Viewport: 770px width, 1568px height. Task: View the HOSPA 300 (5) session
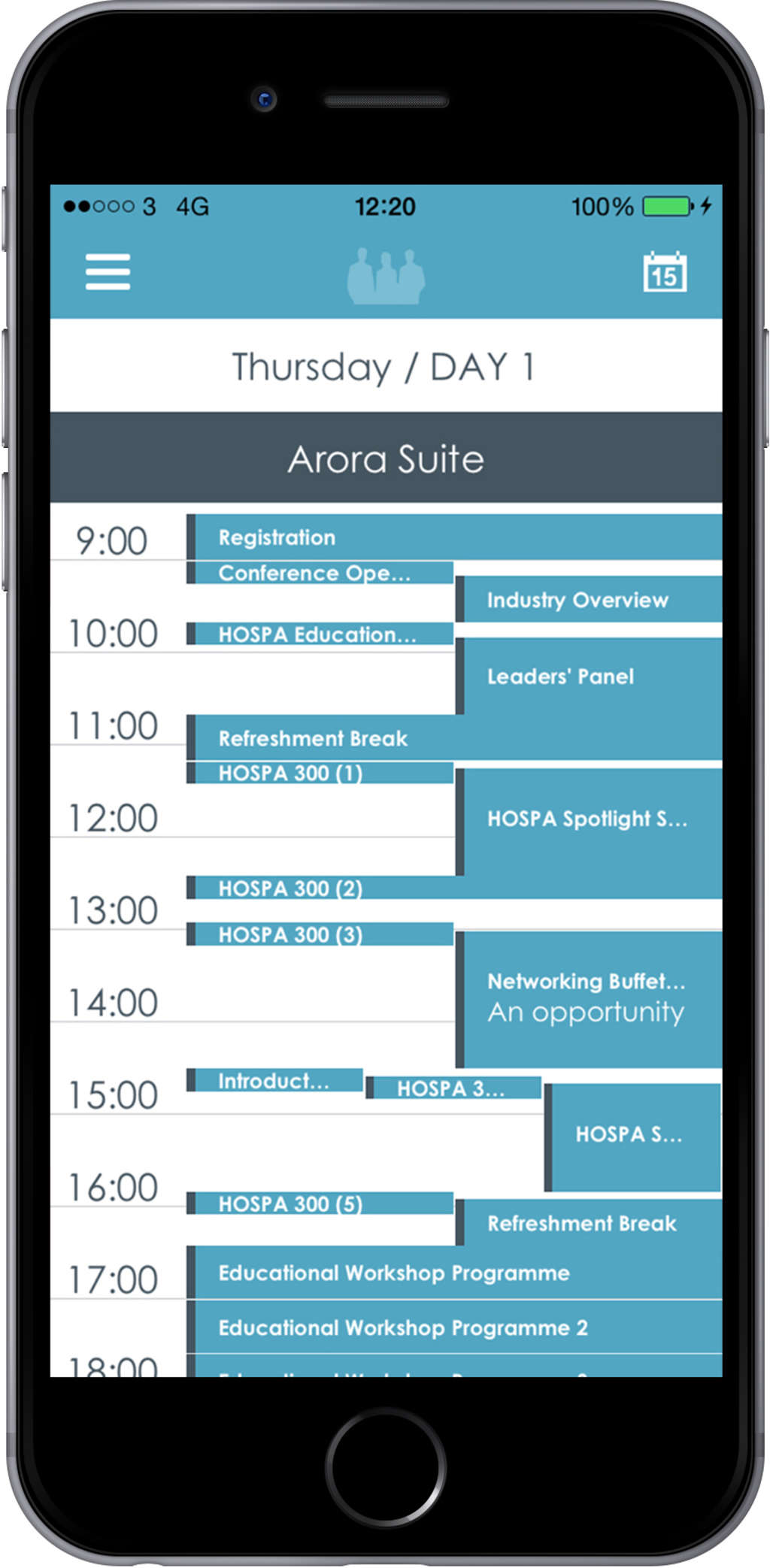(x=320, y=1204)
